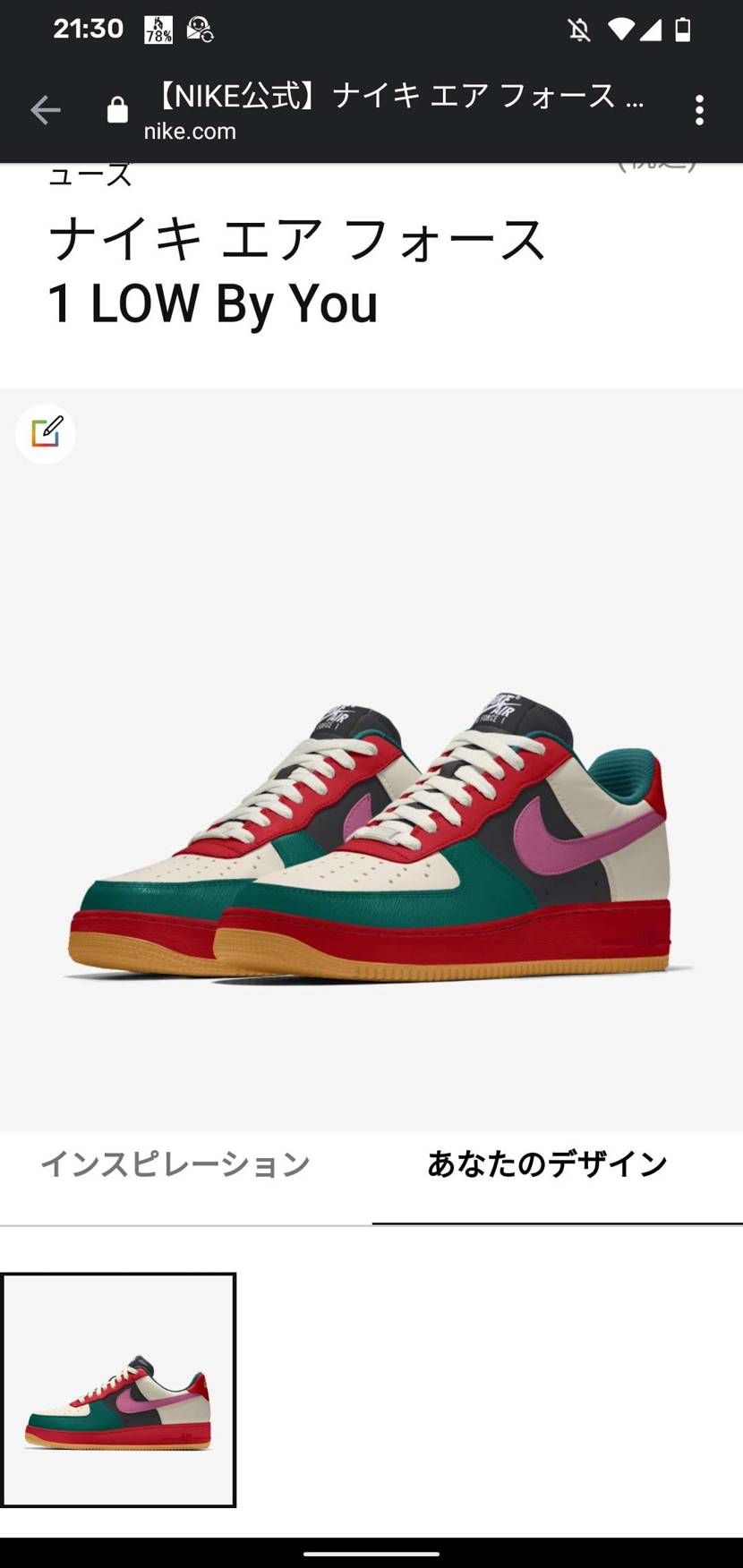Open the browser overflow menu

(x=699, y=110)
